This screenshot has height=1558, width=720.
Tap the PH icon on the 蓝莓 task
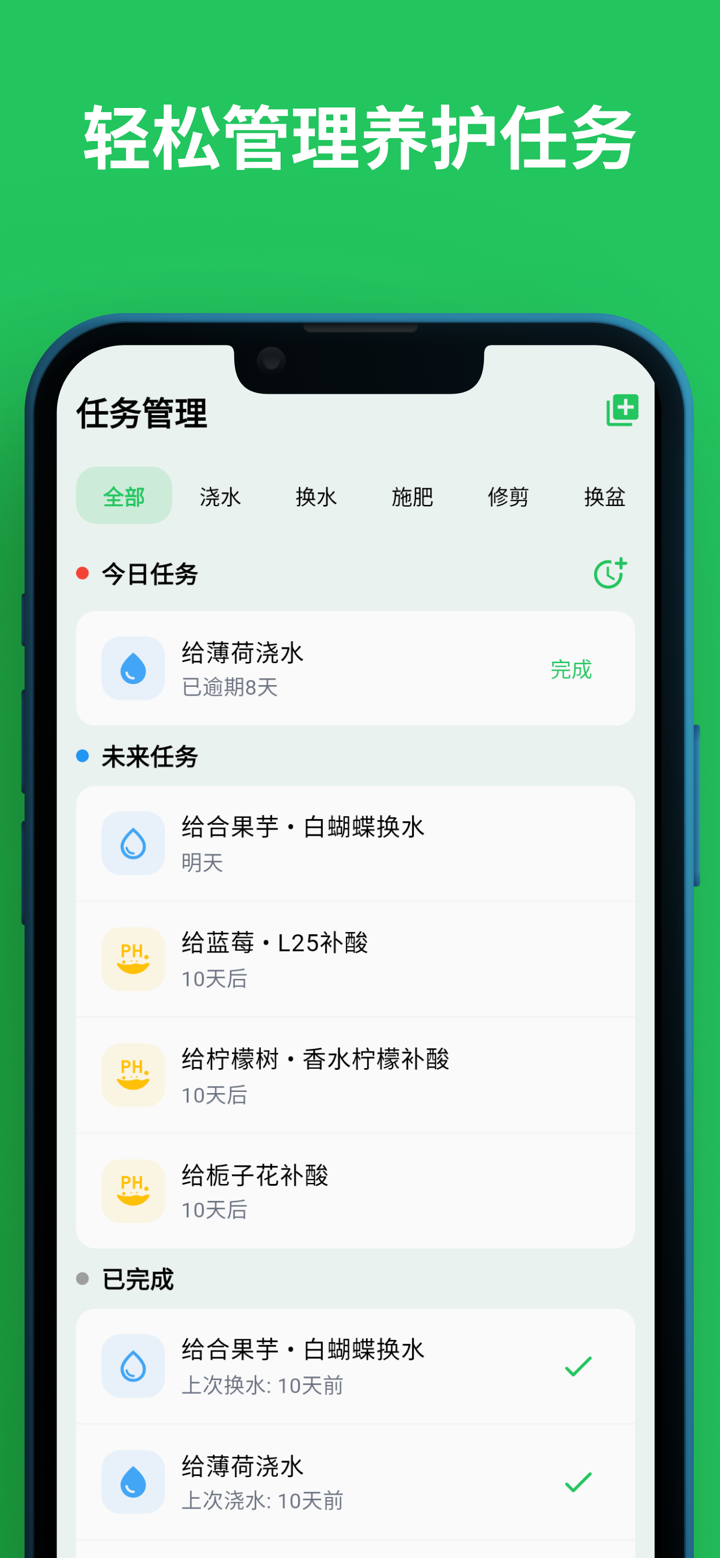pyautogui.click(x=133, y=958)
